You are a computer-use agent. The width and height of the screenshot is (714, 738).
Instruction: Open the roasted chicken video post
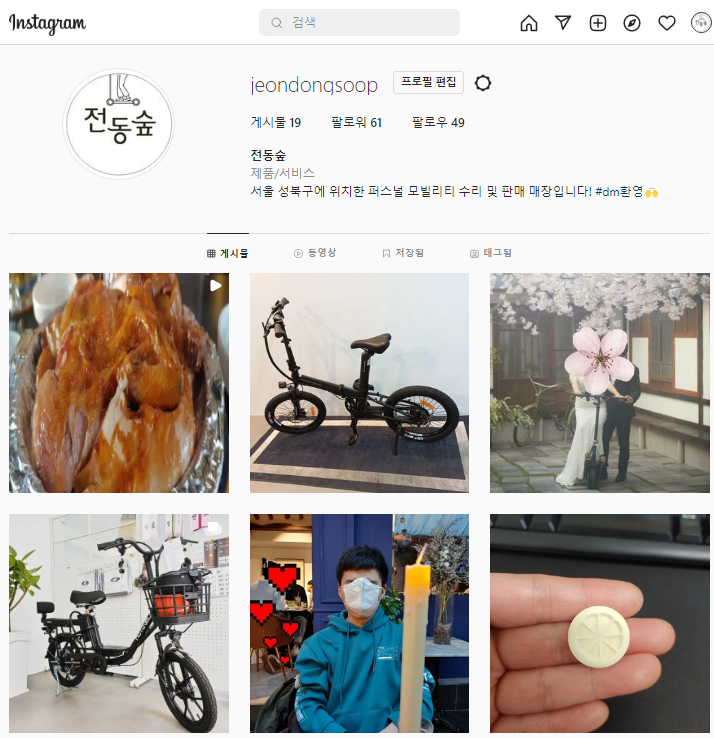click(119, 383)
